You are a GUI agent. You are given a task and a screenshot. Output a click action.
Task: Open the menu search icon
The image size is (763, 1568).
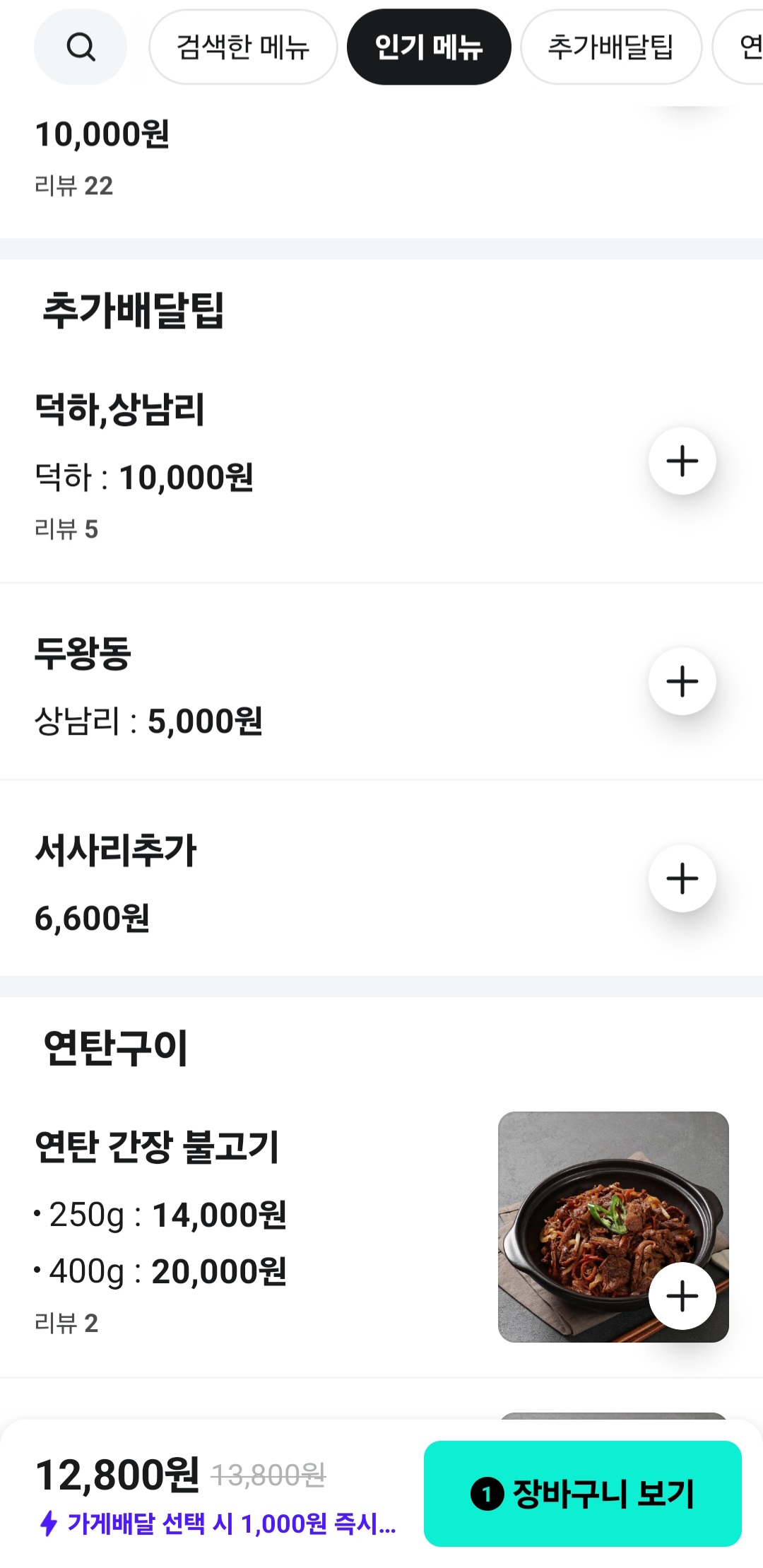(81, 47)
